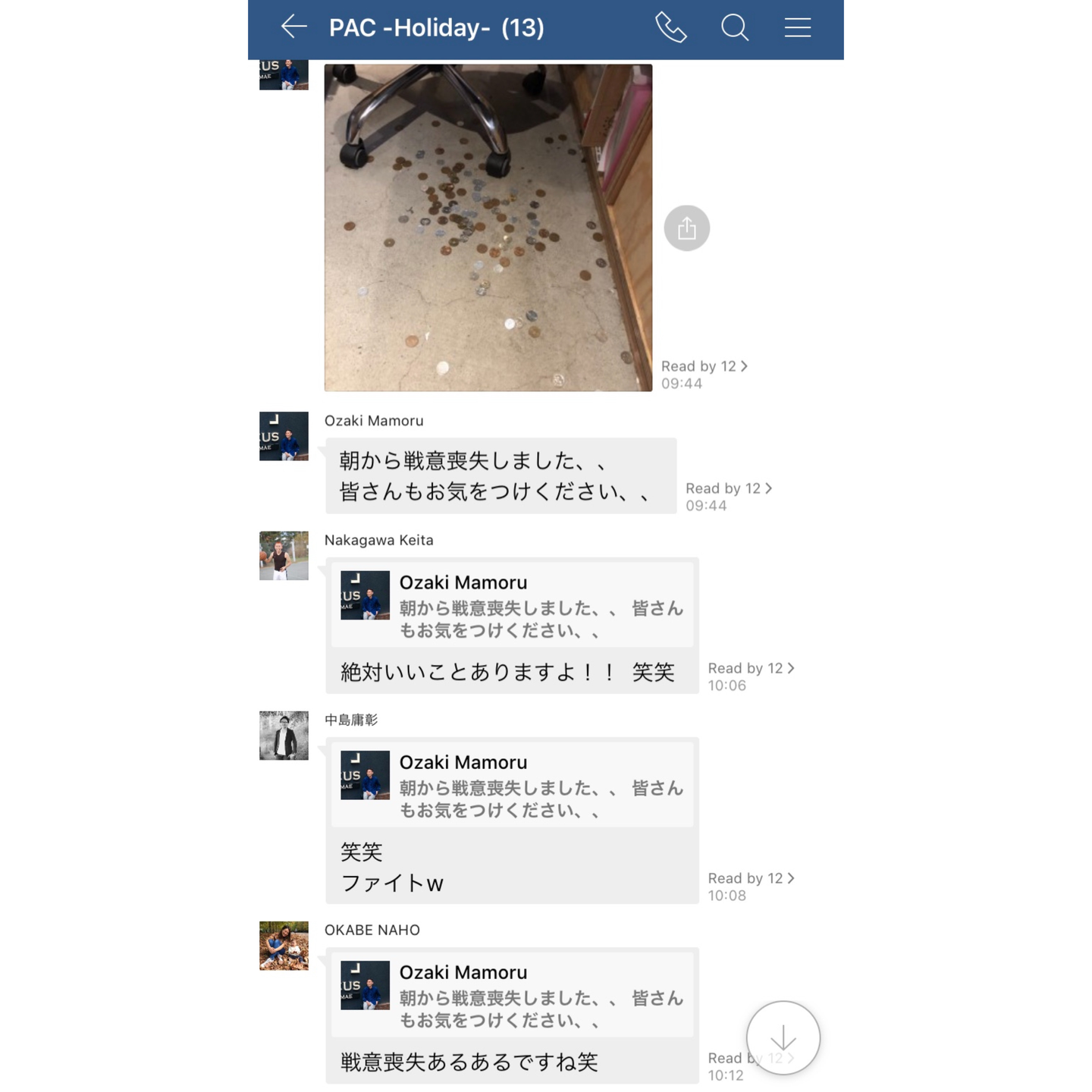Go back from PAC -Holiday- chat
The height and width of the screenshot is (1092, 1092).
click(x=293, y=27)
